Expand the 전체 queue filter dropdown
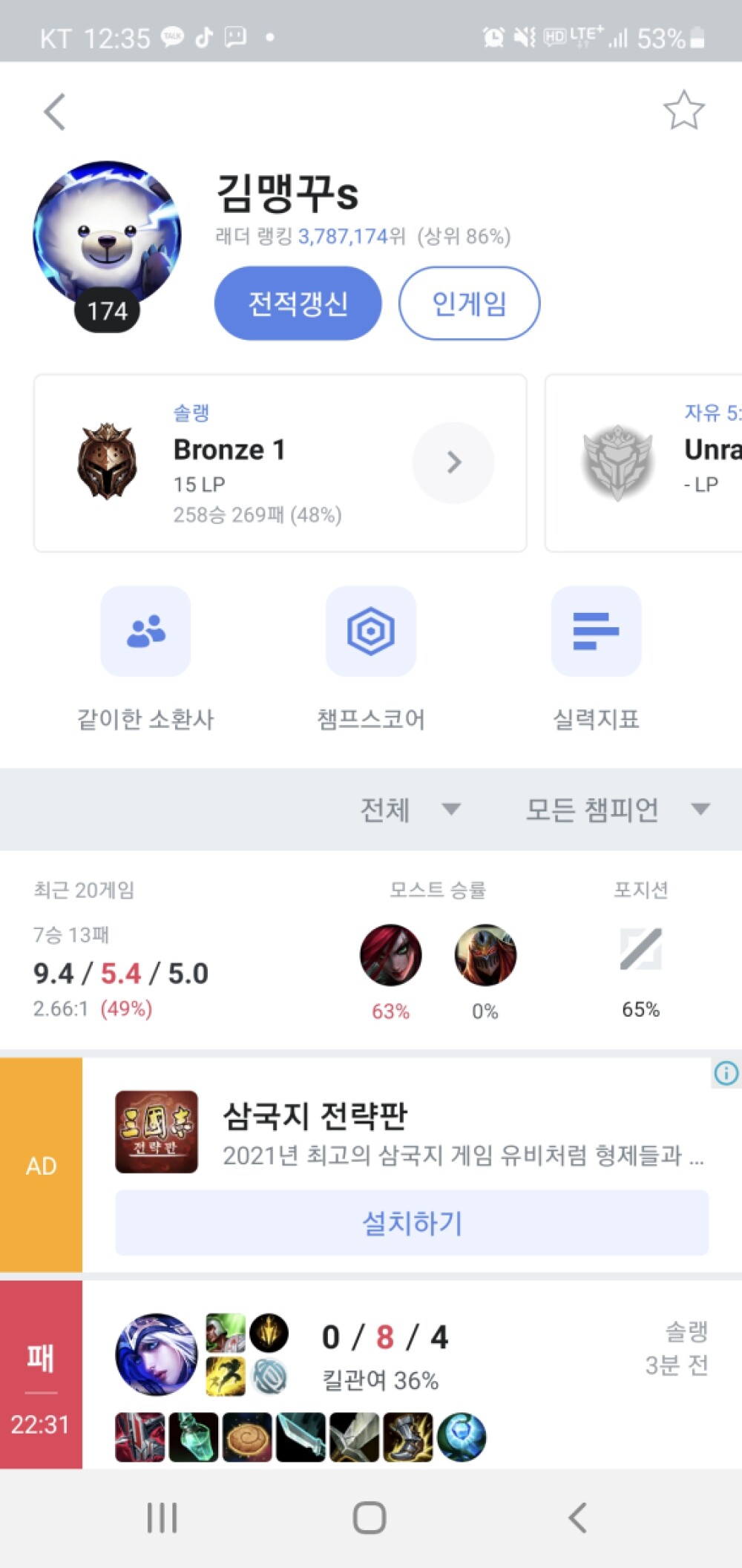Screen dimensions: 742x1568 [410, 810]
